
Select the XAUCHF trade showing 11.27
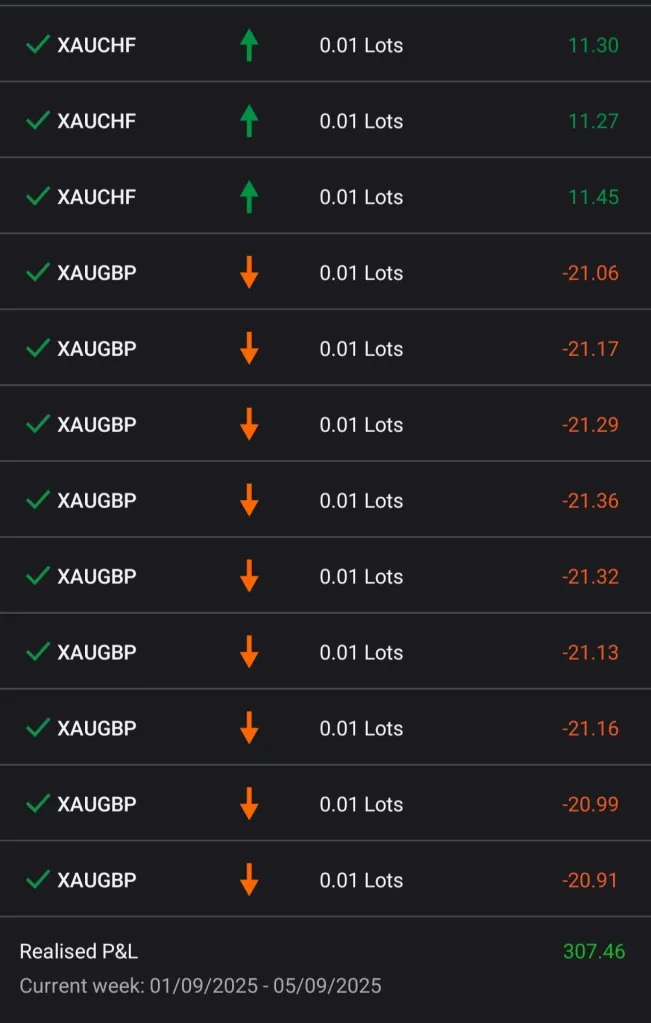(x=325, y=121)
